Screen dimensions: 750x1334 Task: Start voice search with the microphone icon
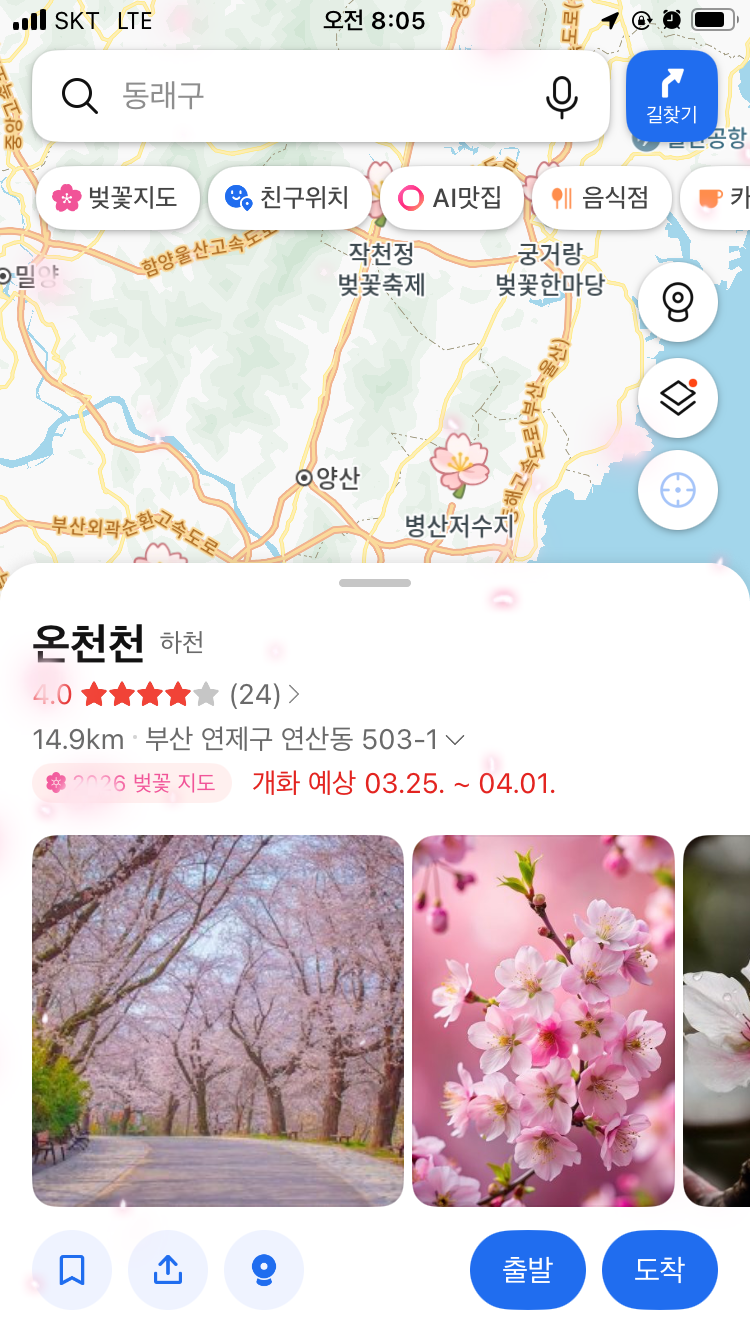tap(562, 96)
